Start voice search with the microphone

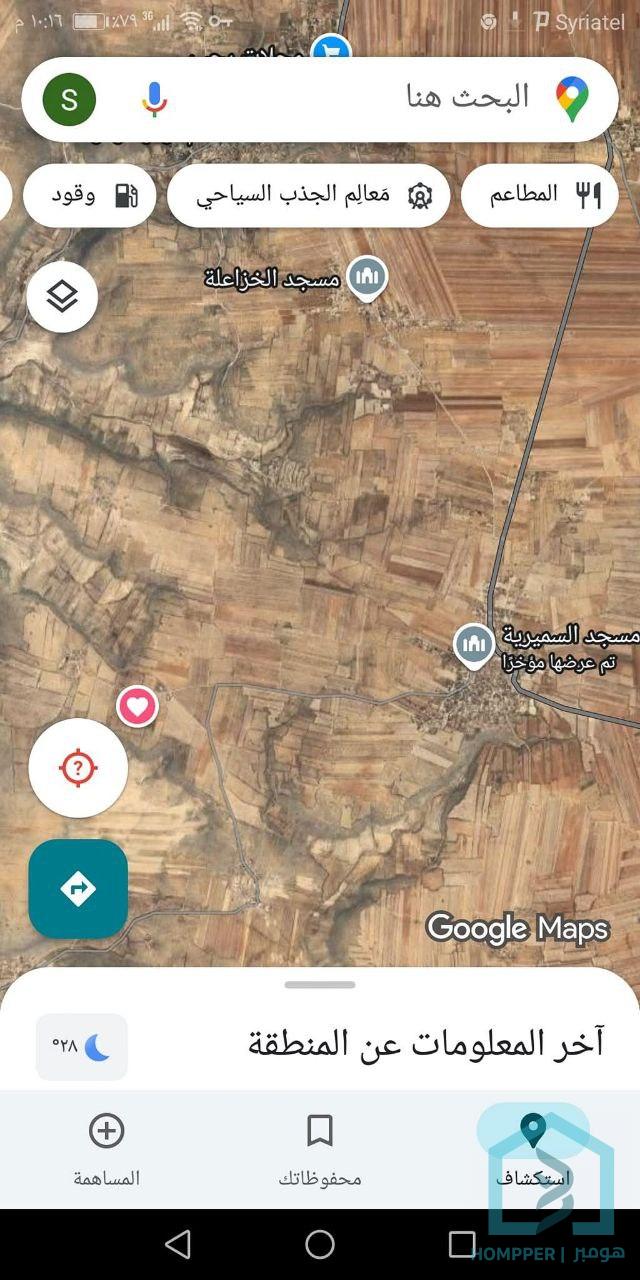pos(154,99)
